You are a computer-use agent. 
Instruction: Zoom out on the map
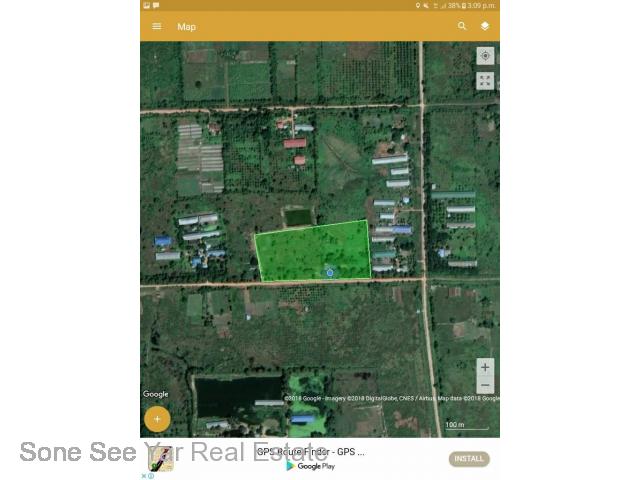[x=485, y=385]
